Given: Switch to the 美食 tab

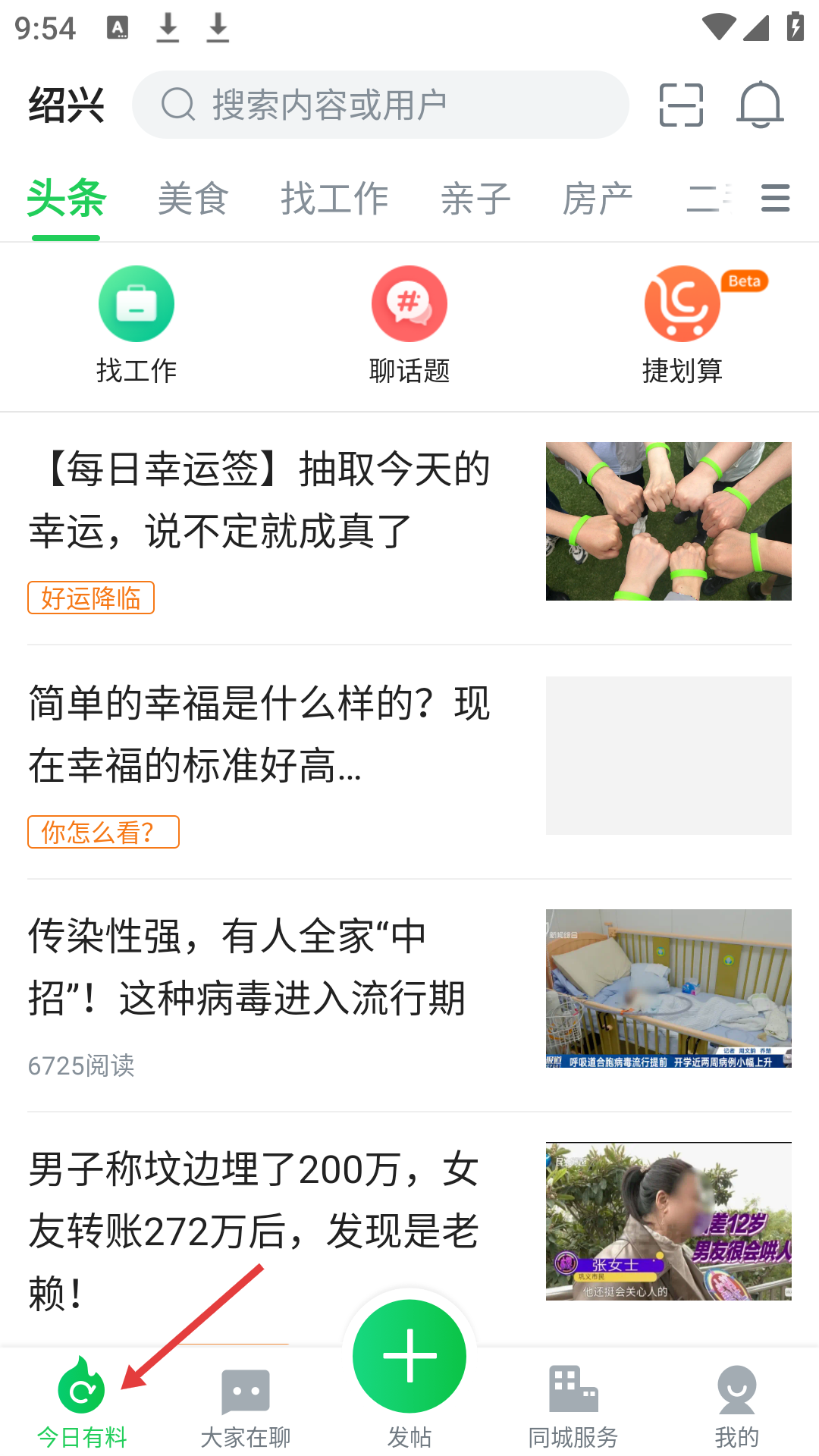Looking at the screenshot, I should click(x=193, y=199).
